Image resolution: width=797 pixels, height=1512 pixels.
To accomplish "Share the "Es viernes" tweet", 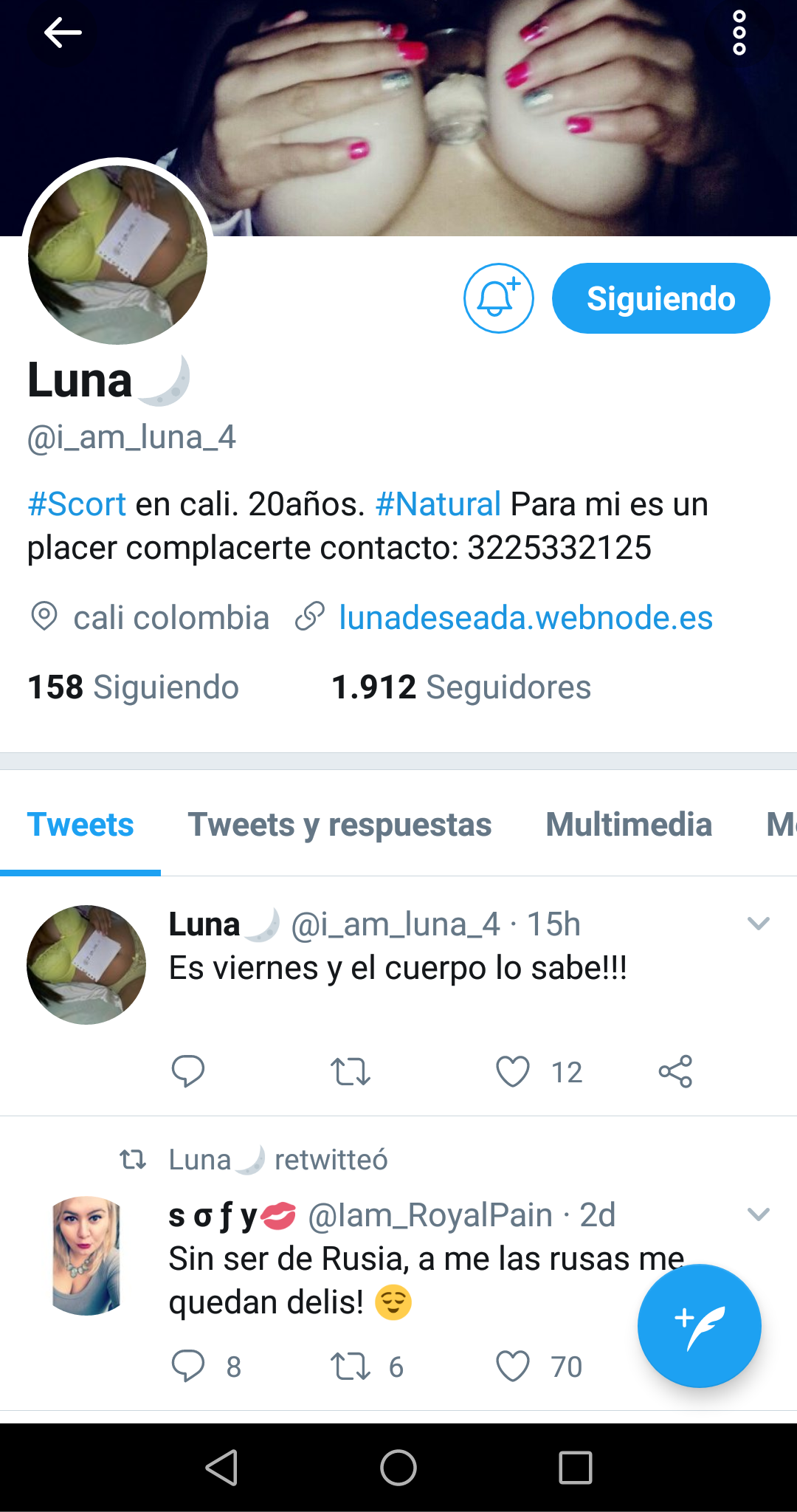I will click(x=675, y=1071).
